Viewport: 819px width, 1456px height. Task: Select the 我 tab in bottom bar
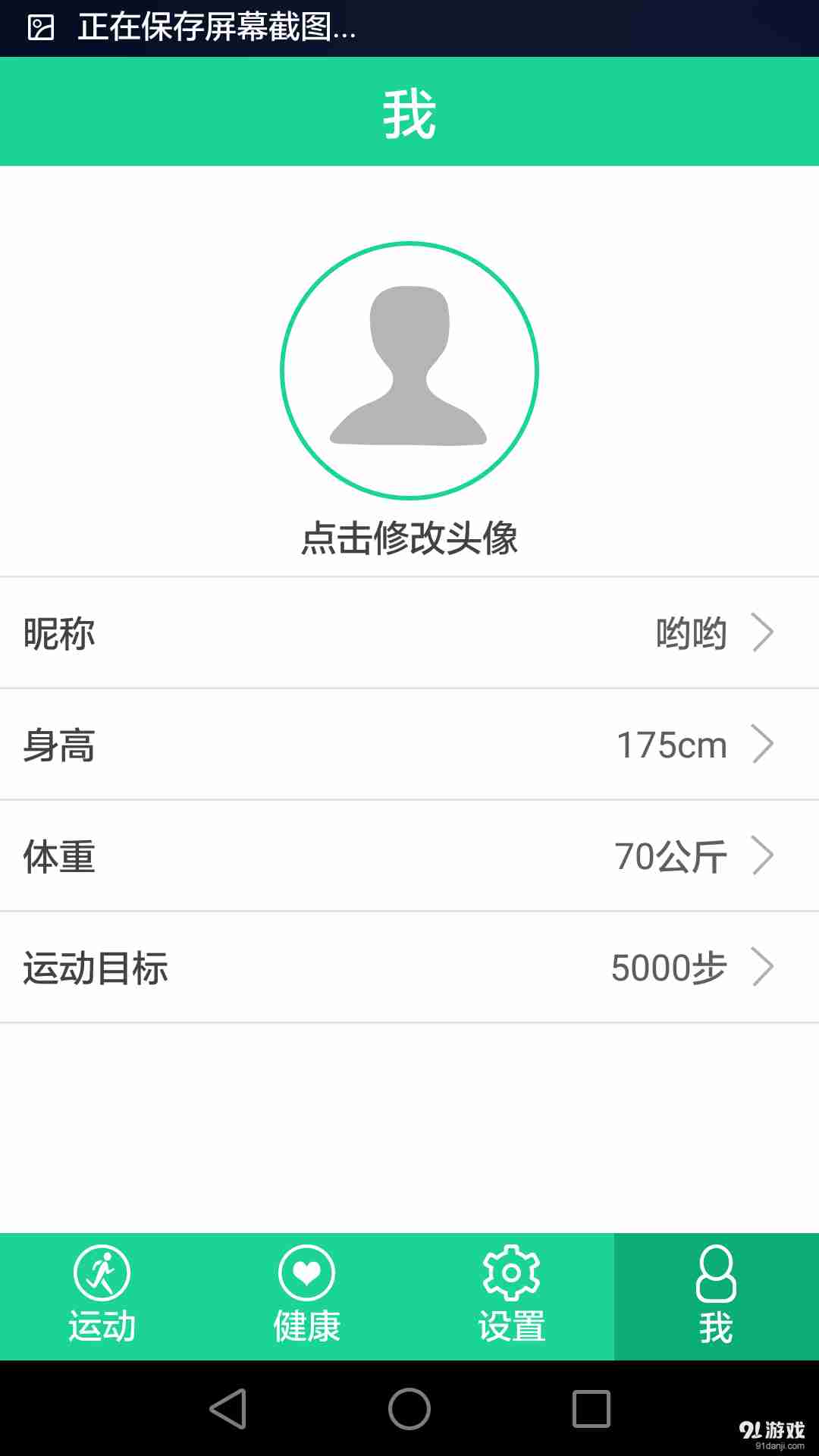tap(716, 1295)
